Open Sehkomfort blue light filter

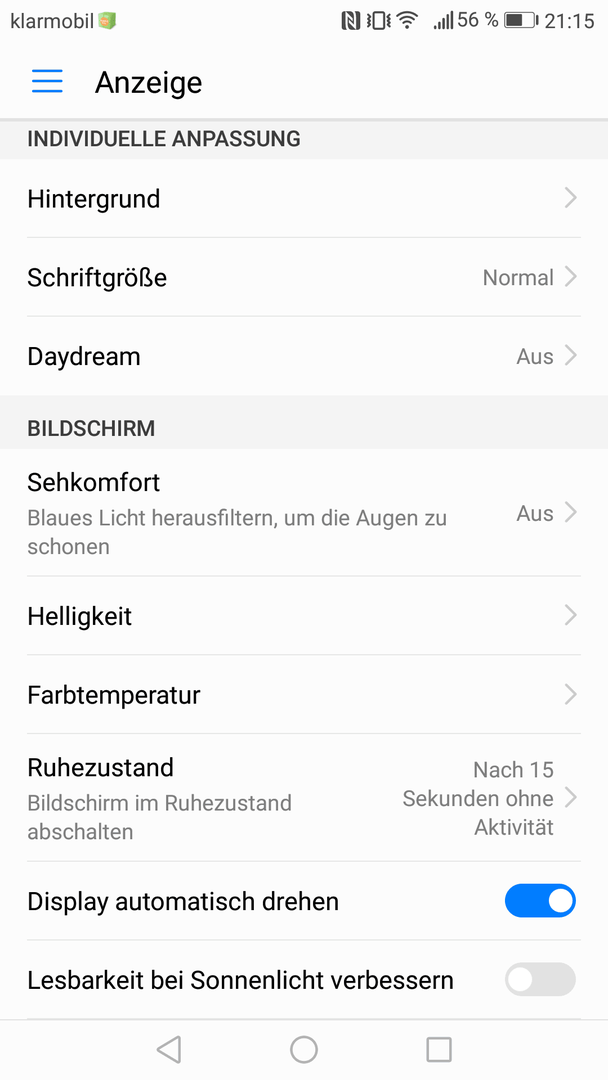coord(304,513)
